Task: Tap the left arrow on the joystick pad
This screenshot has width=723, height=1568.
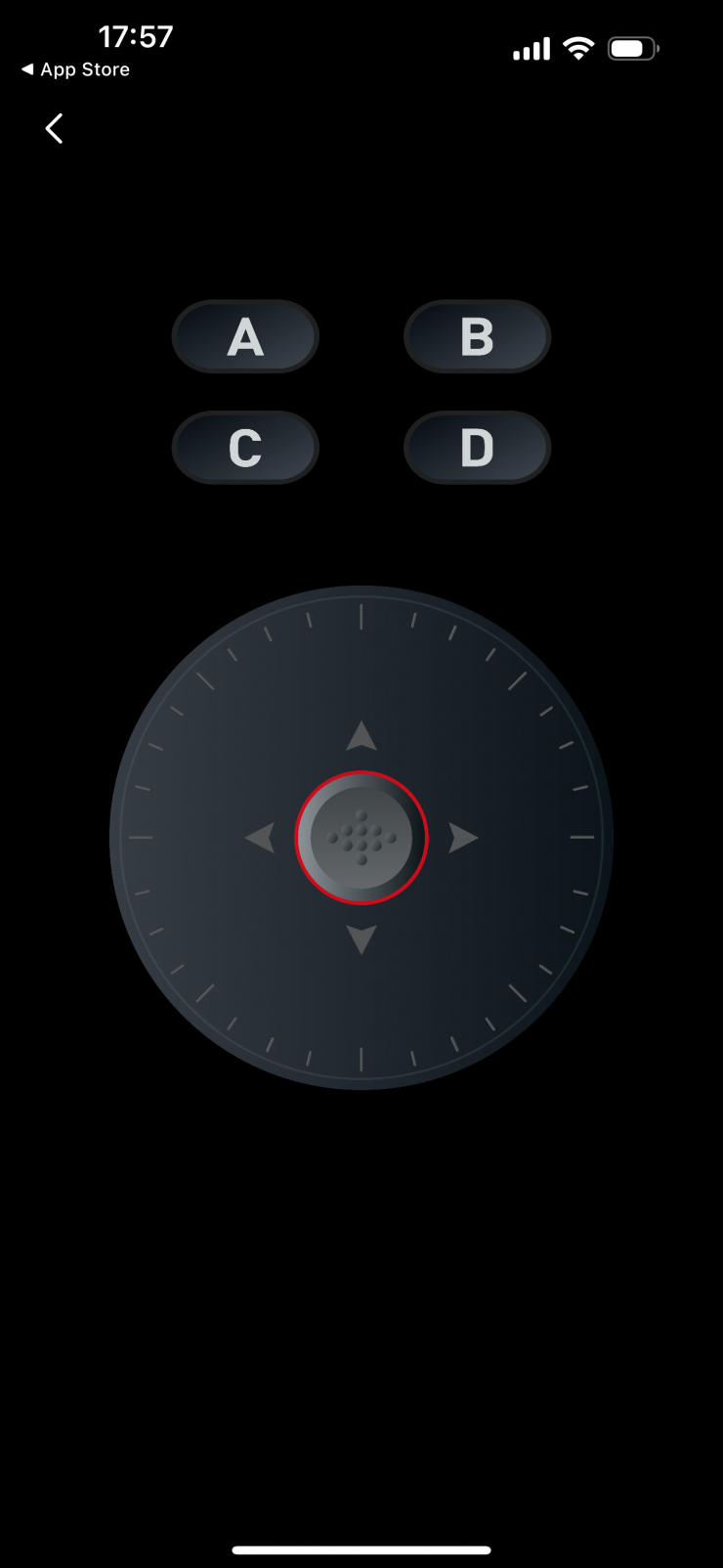Action: click(x=260, y=838)
